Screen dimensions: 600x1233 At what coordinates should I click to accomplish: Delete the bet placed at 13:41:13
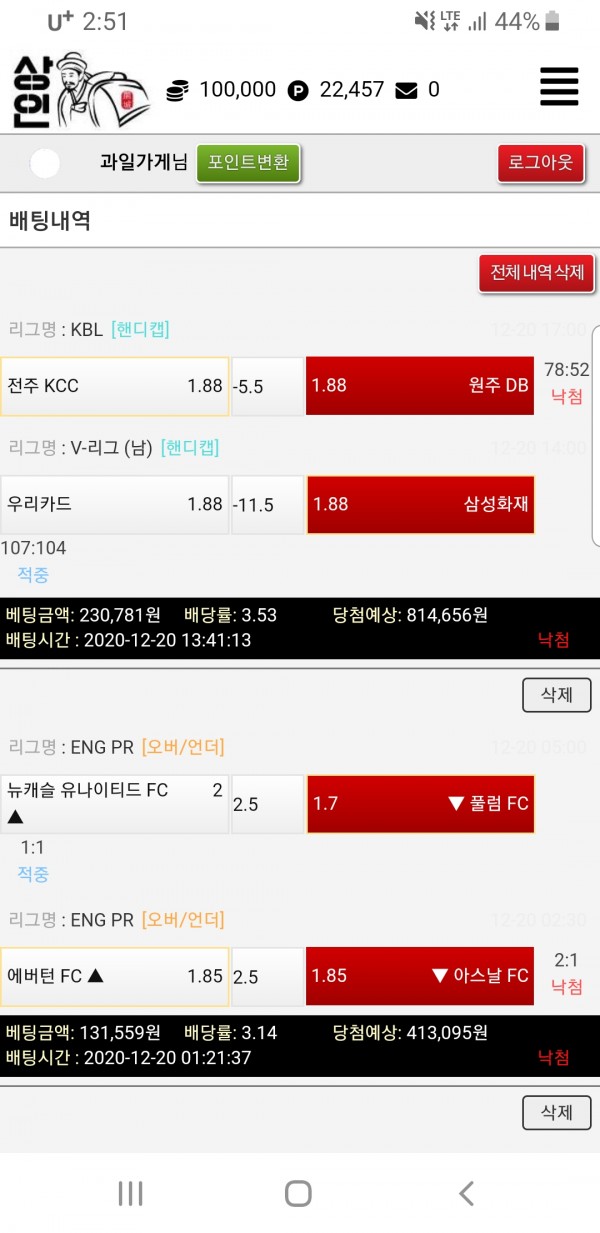[x=556, y=695]
